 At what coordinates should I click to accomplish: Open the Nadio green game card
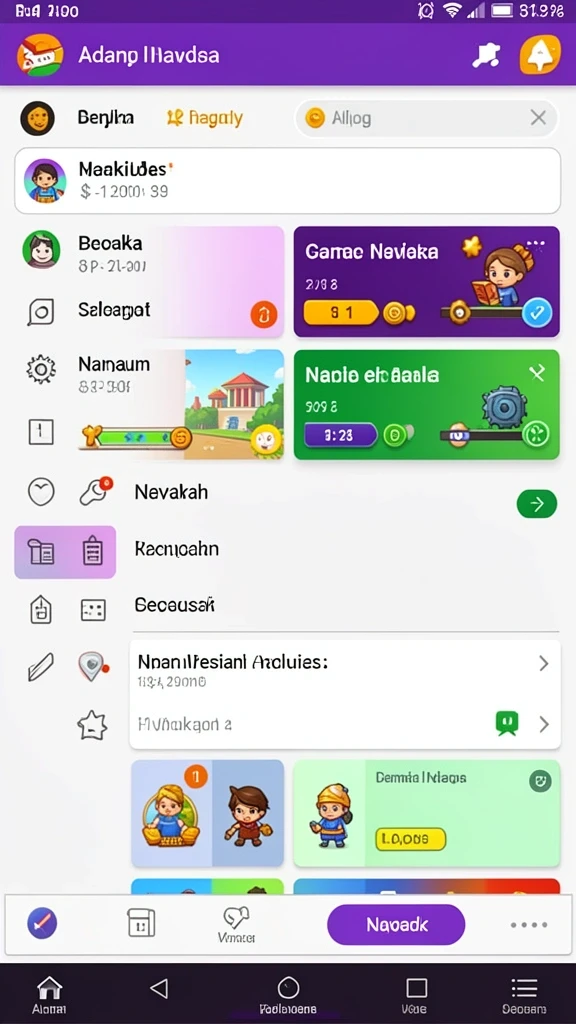pyautogui.click(x=426, y=404)
